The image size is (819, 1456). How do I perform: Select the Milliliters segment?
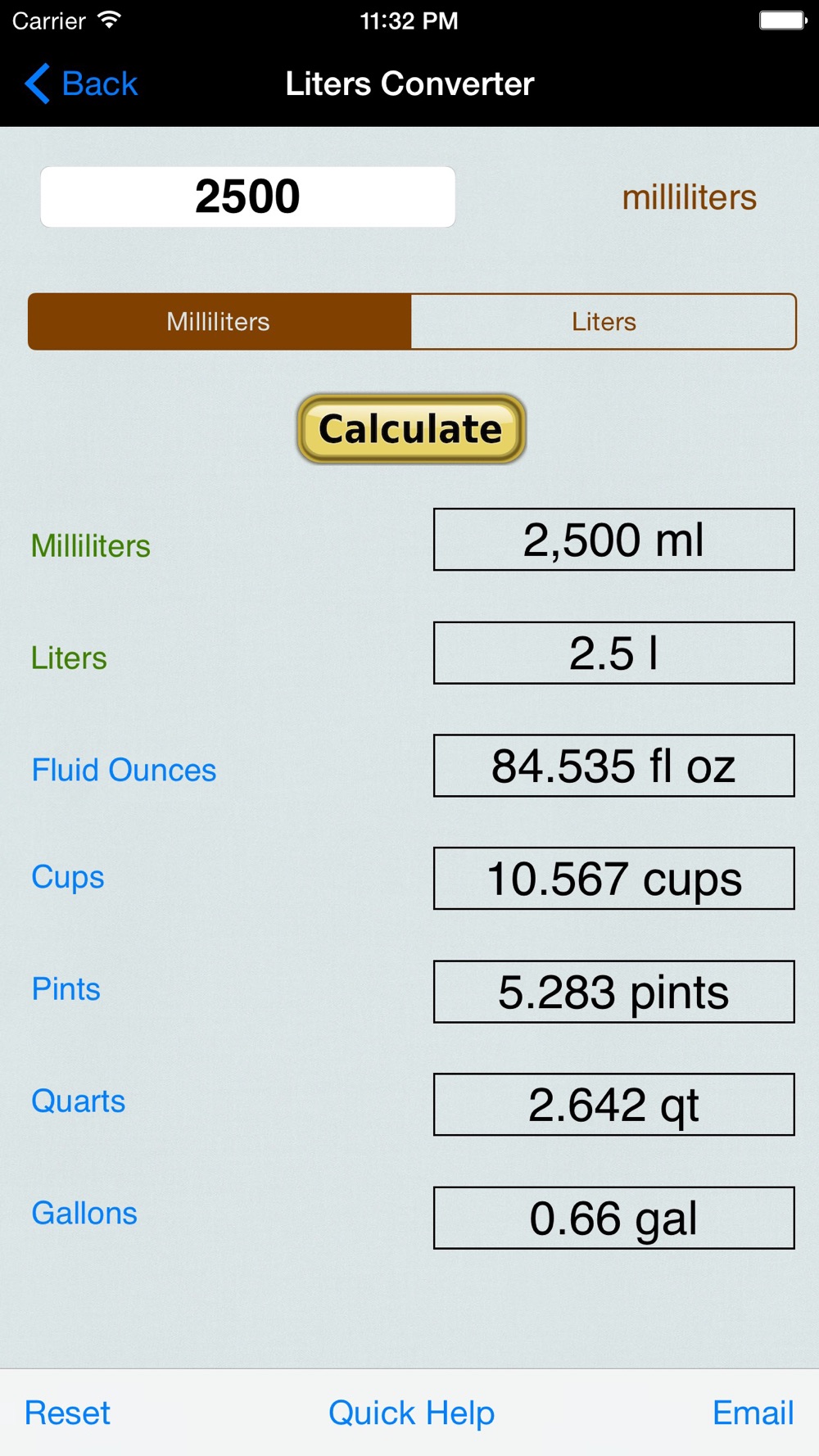(219, 322)
